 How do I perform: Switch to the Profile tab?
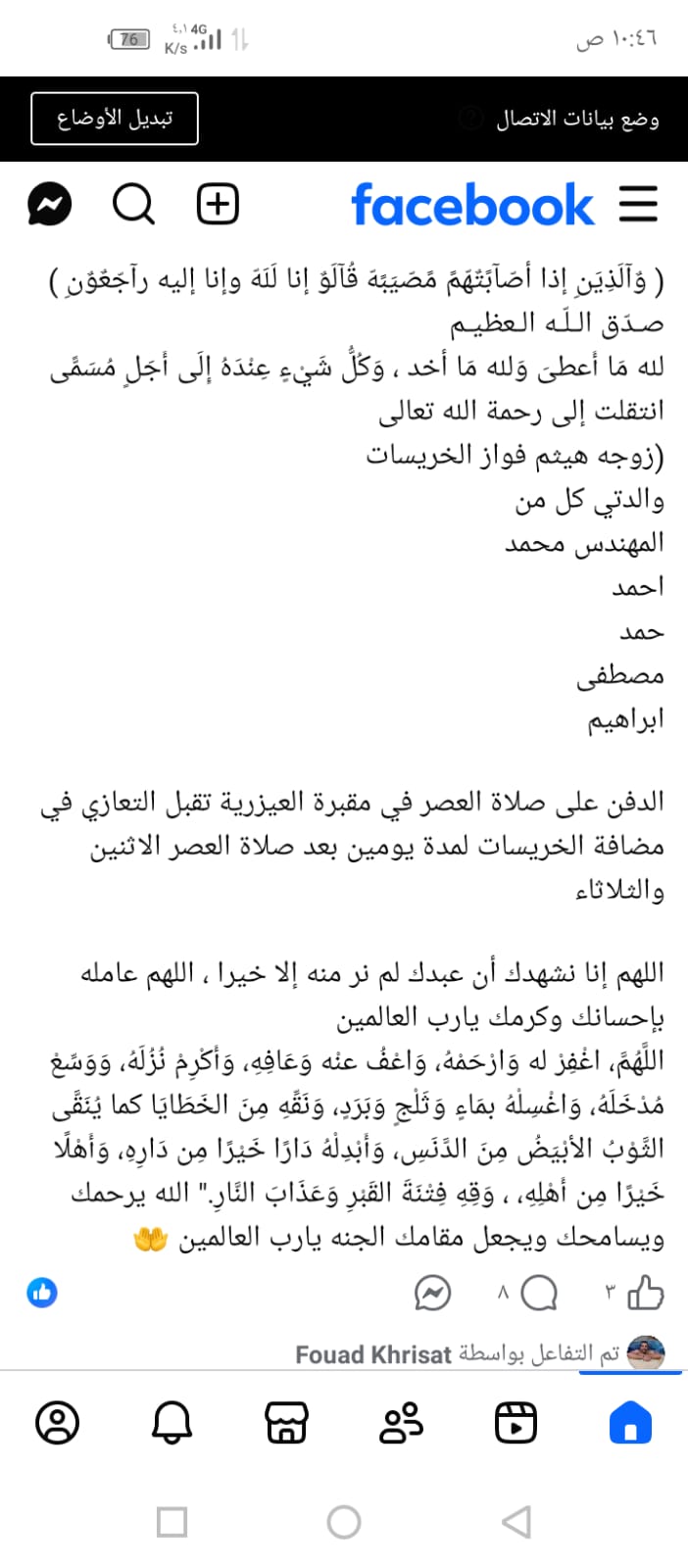click(x=57, y=1422)
